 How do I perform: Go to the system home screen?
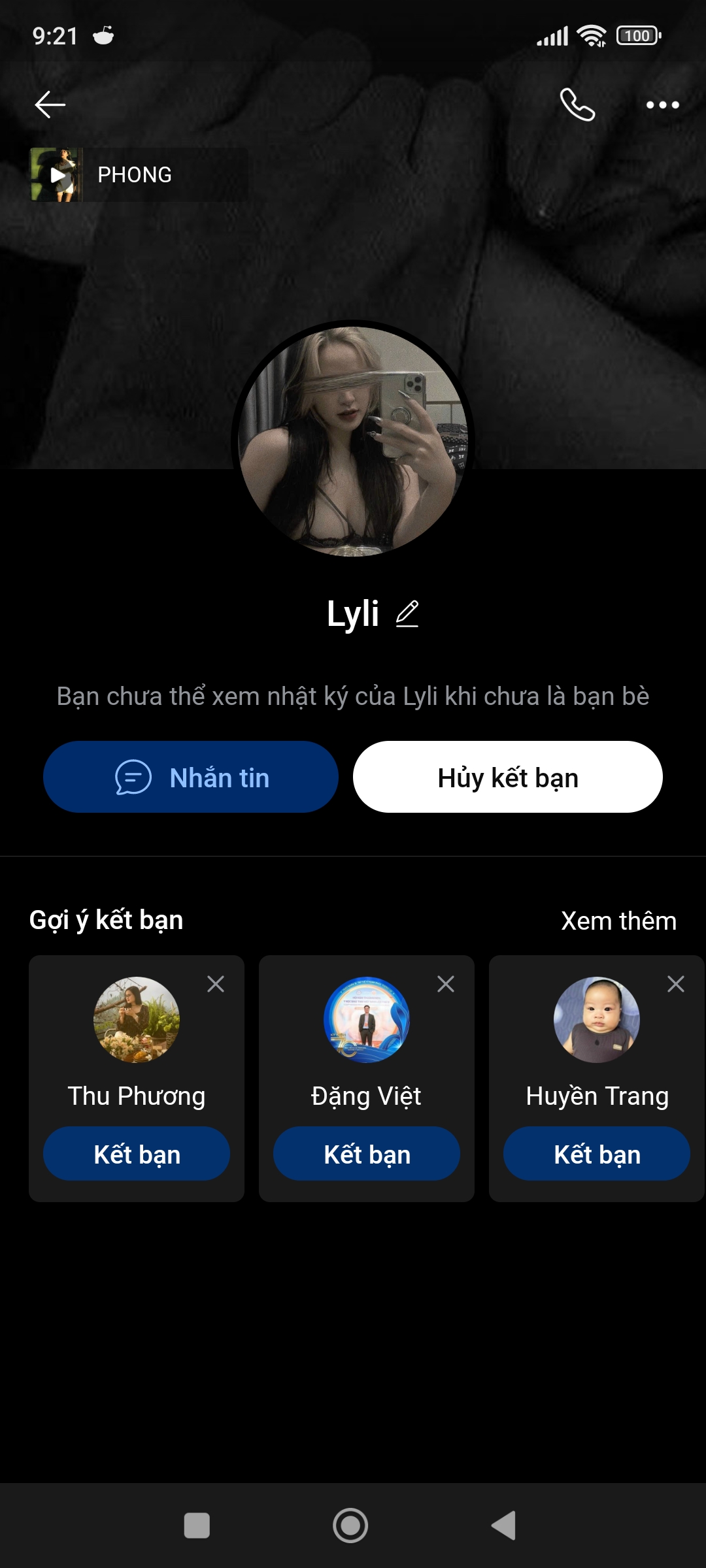click(350, 1526)
